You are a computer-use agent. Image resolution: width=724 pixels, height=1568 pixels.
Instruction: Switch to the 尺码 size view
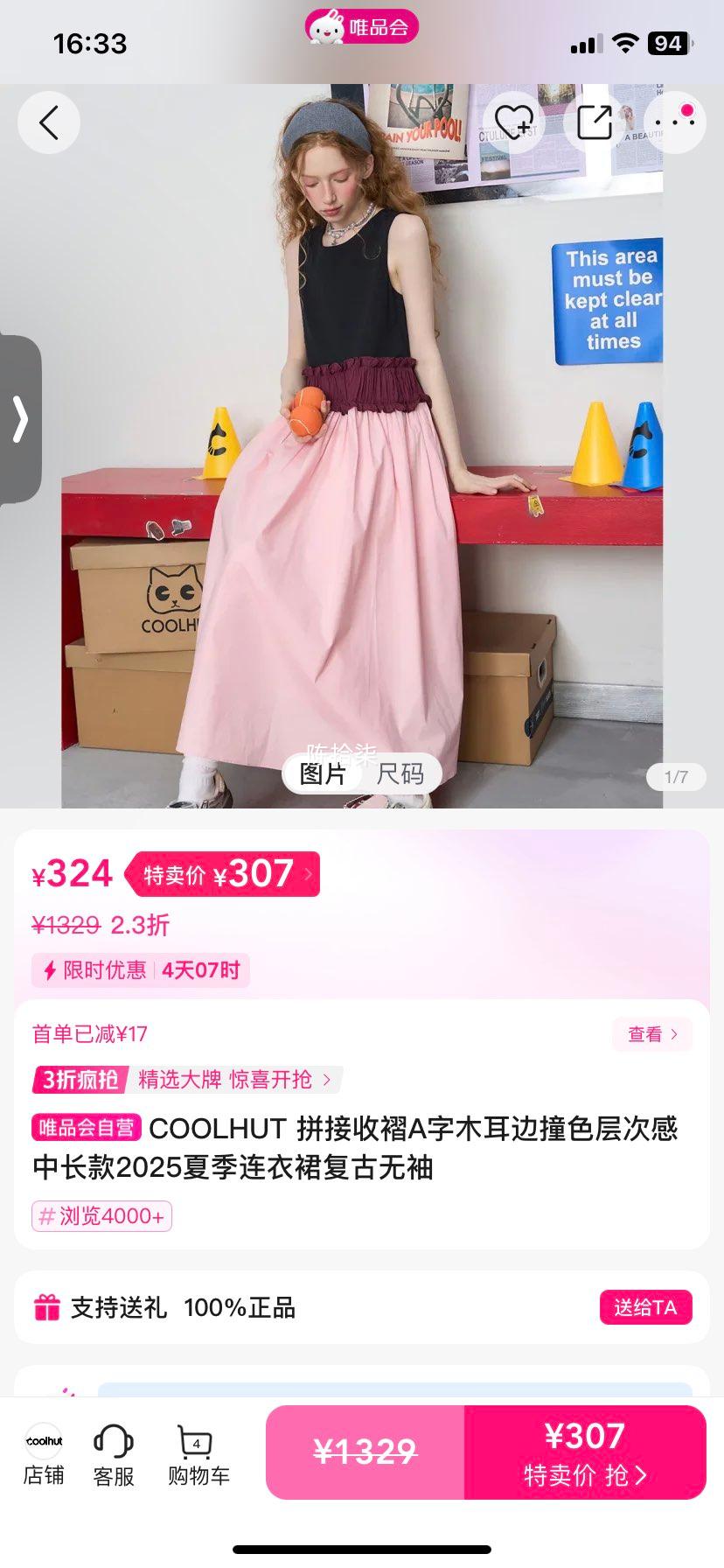coord(400,774)
